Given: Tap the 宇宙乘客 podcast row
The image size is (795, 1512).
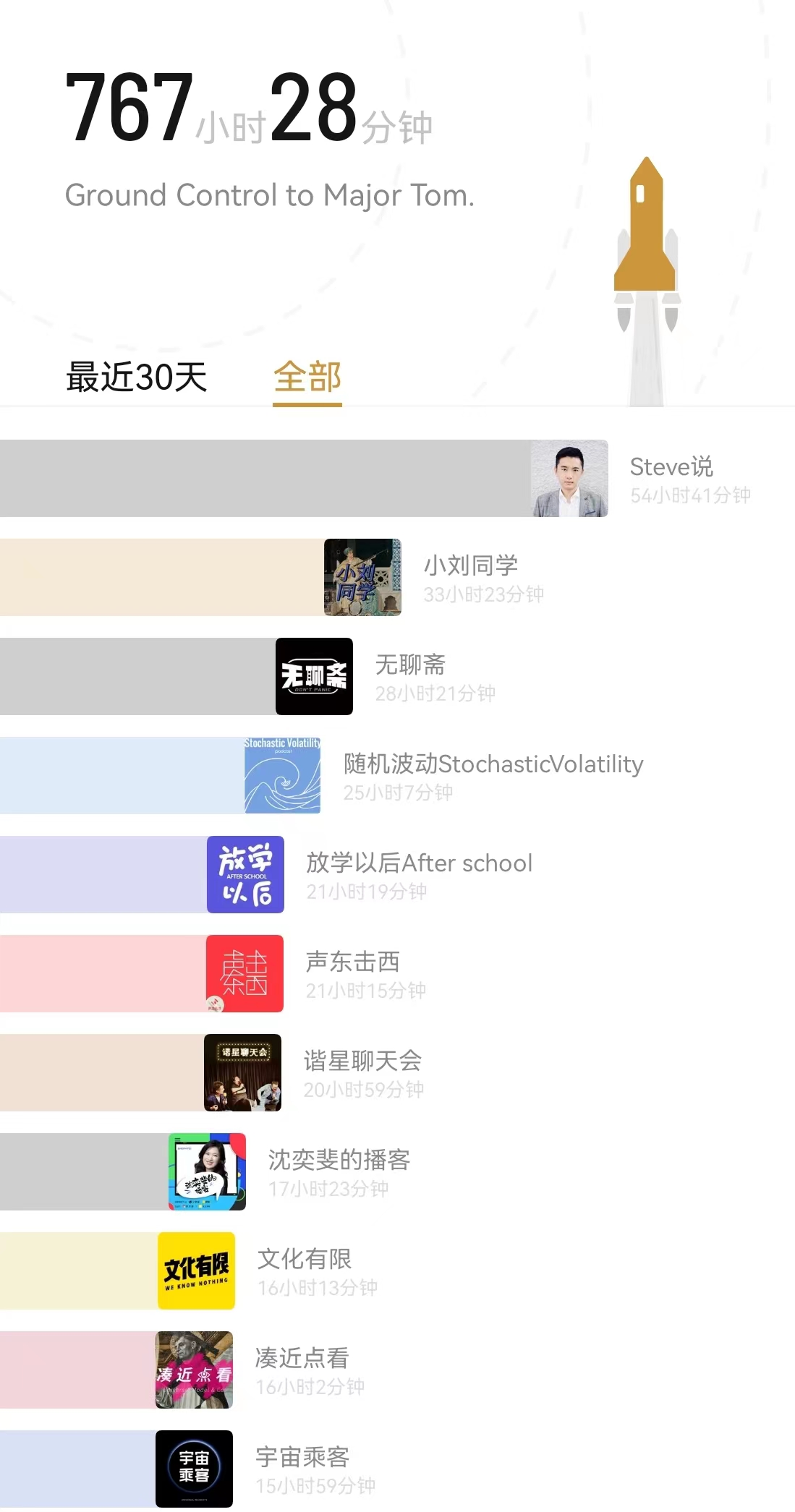Looking at the screenshot, I should click(x=302, y=1458).
